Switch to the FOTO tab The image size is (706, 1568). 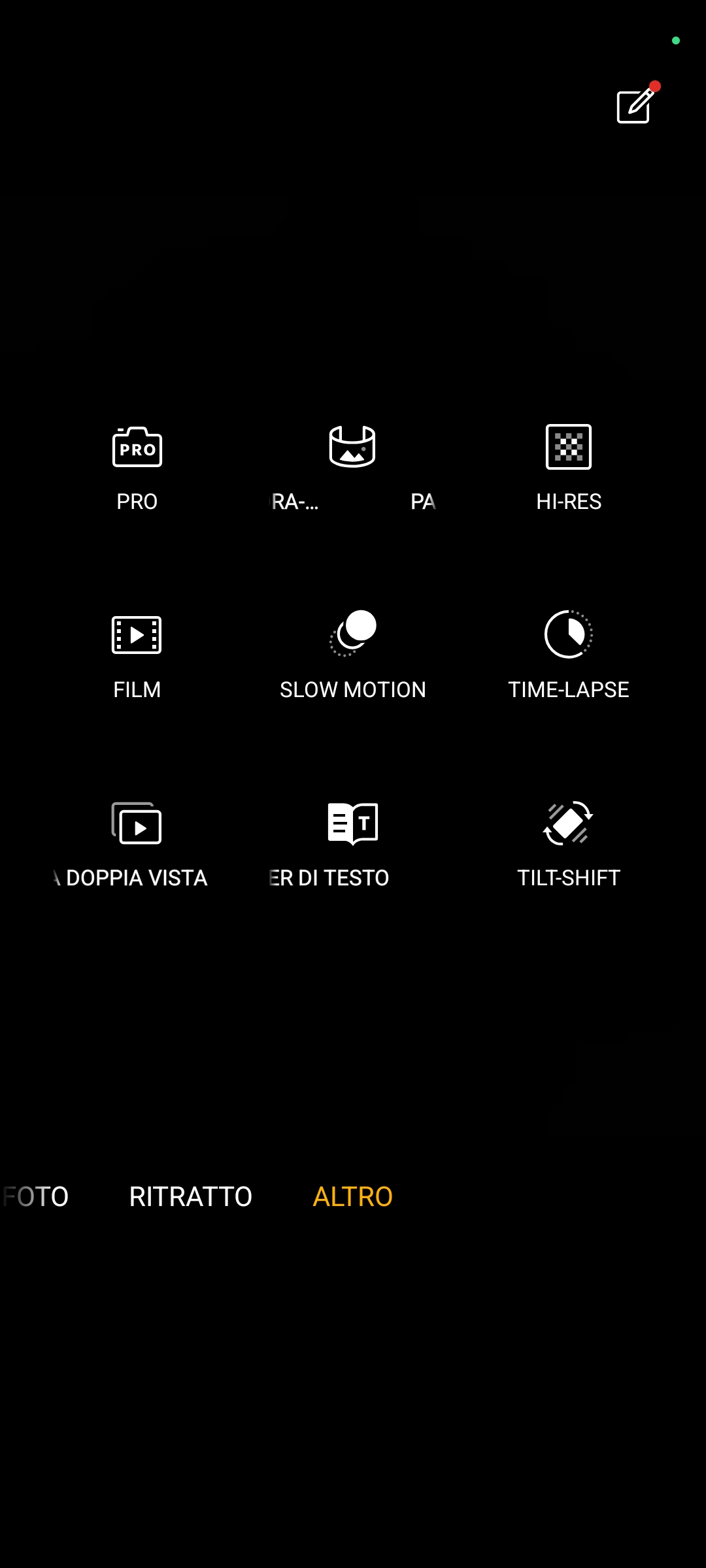click(35, 1197)
